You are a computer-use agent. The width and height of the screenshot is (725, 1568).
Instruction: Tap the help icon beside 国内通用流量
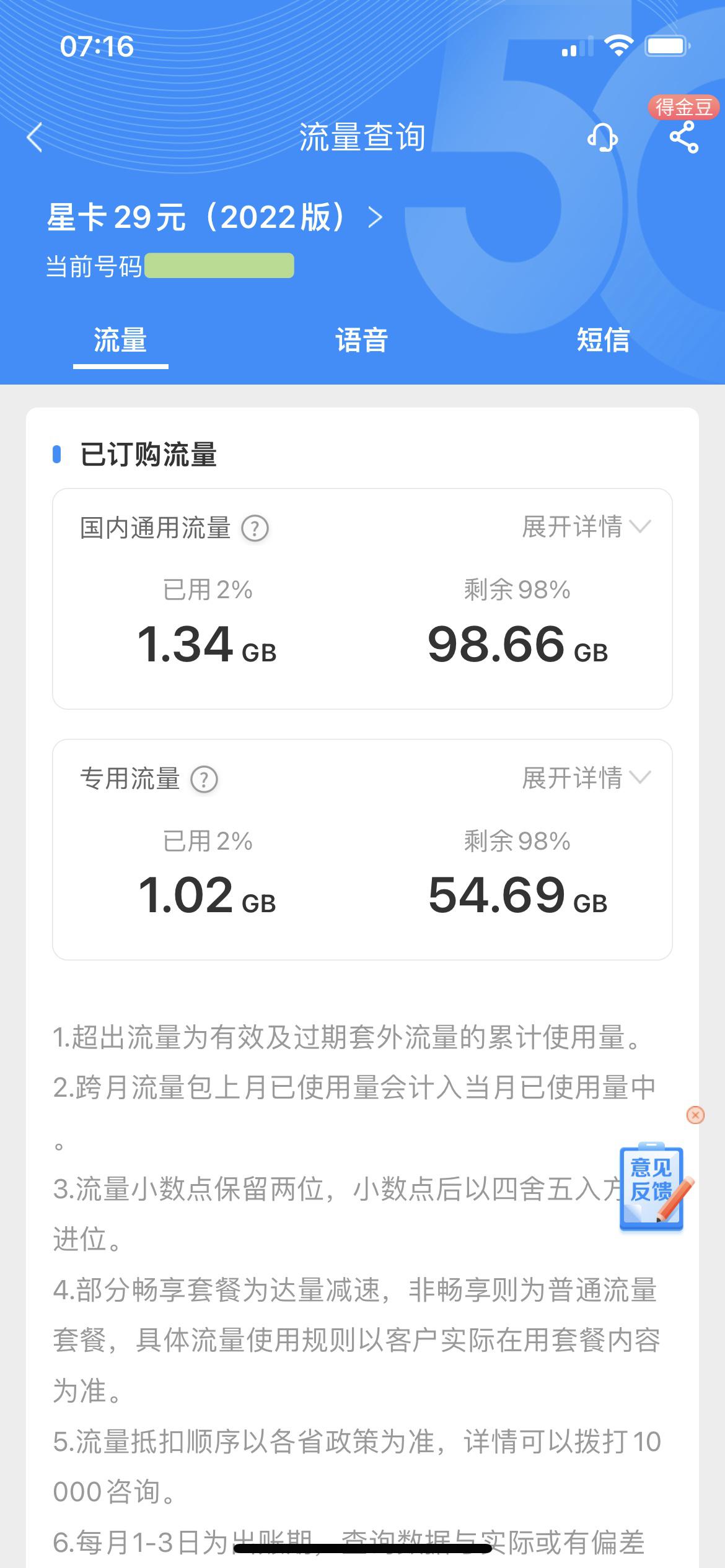point(255,529)
